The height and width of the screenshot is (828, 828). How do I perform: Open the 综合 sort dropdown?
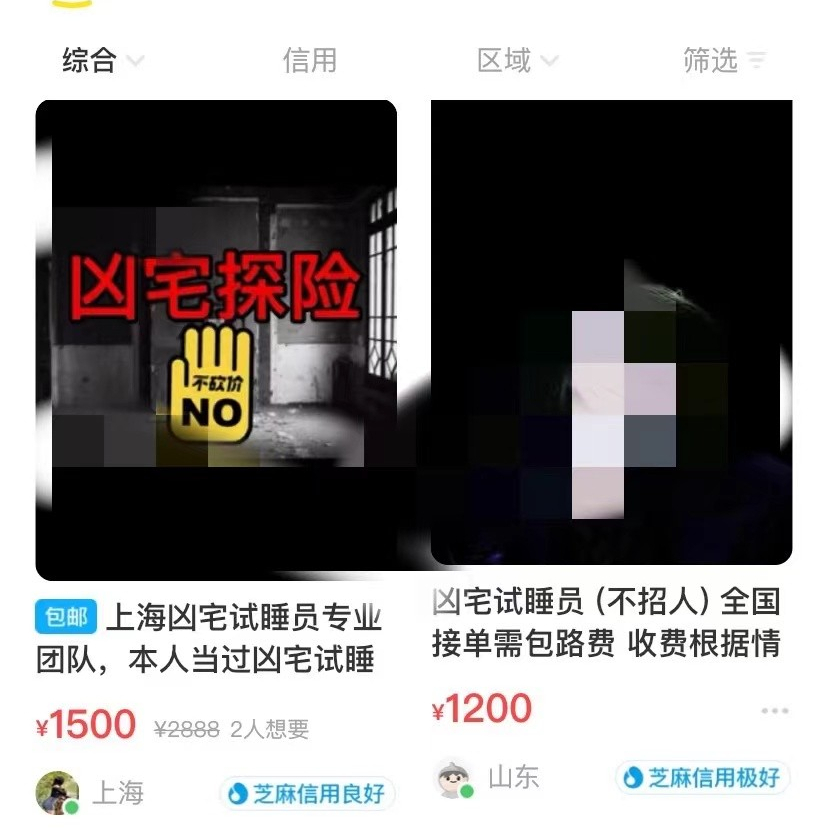tap(102, 60)
